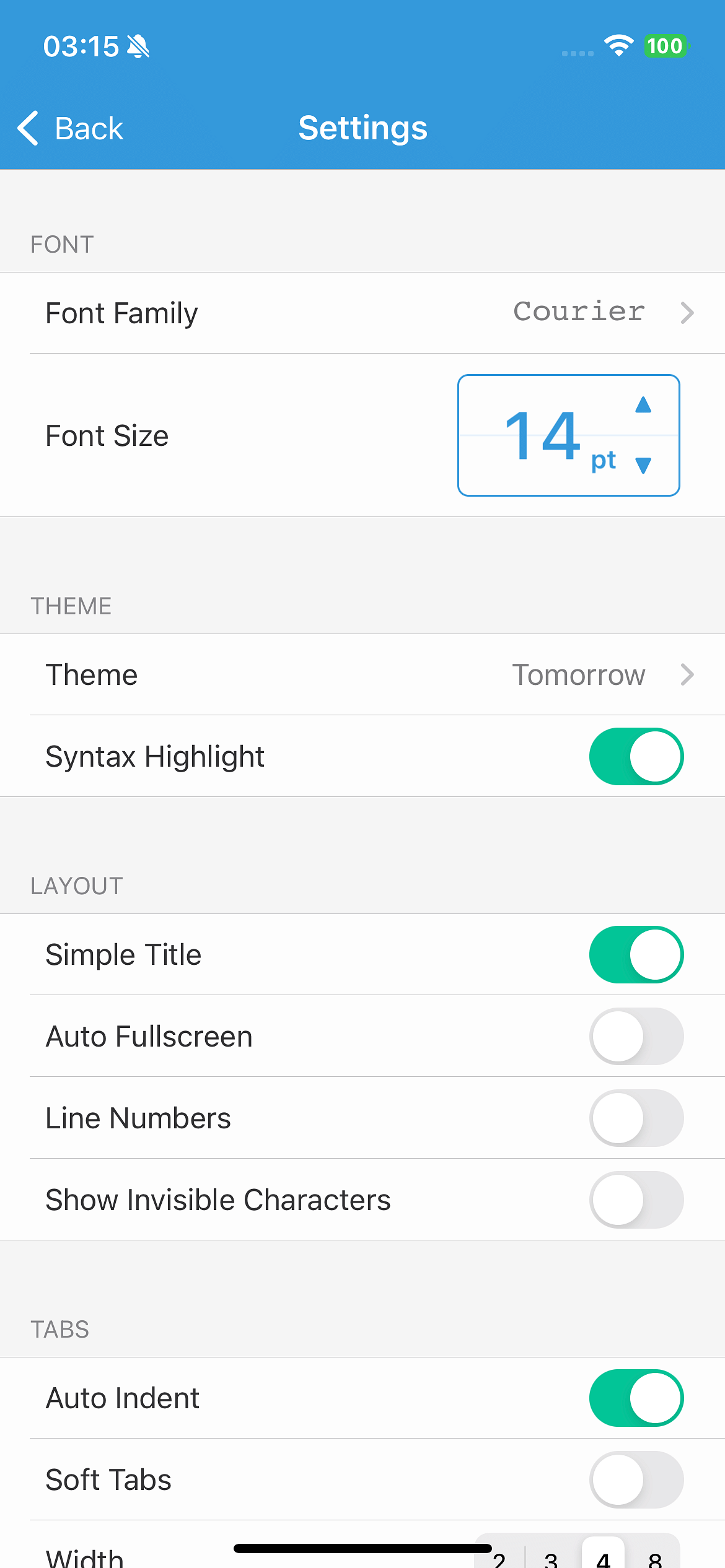Decrease font size with the down arrow
725x1568 pixels.
pyautogui.click(x=643, y=464)
